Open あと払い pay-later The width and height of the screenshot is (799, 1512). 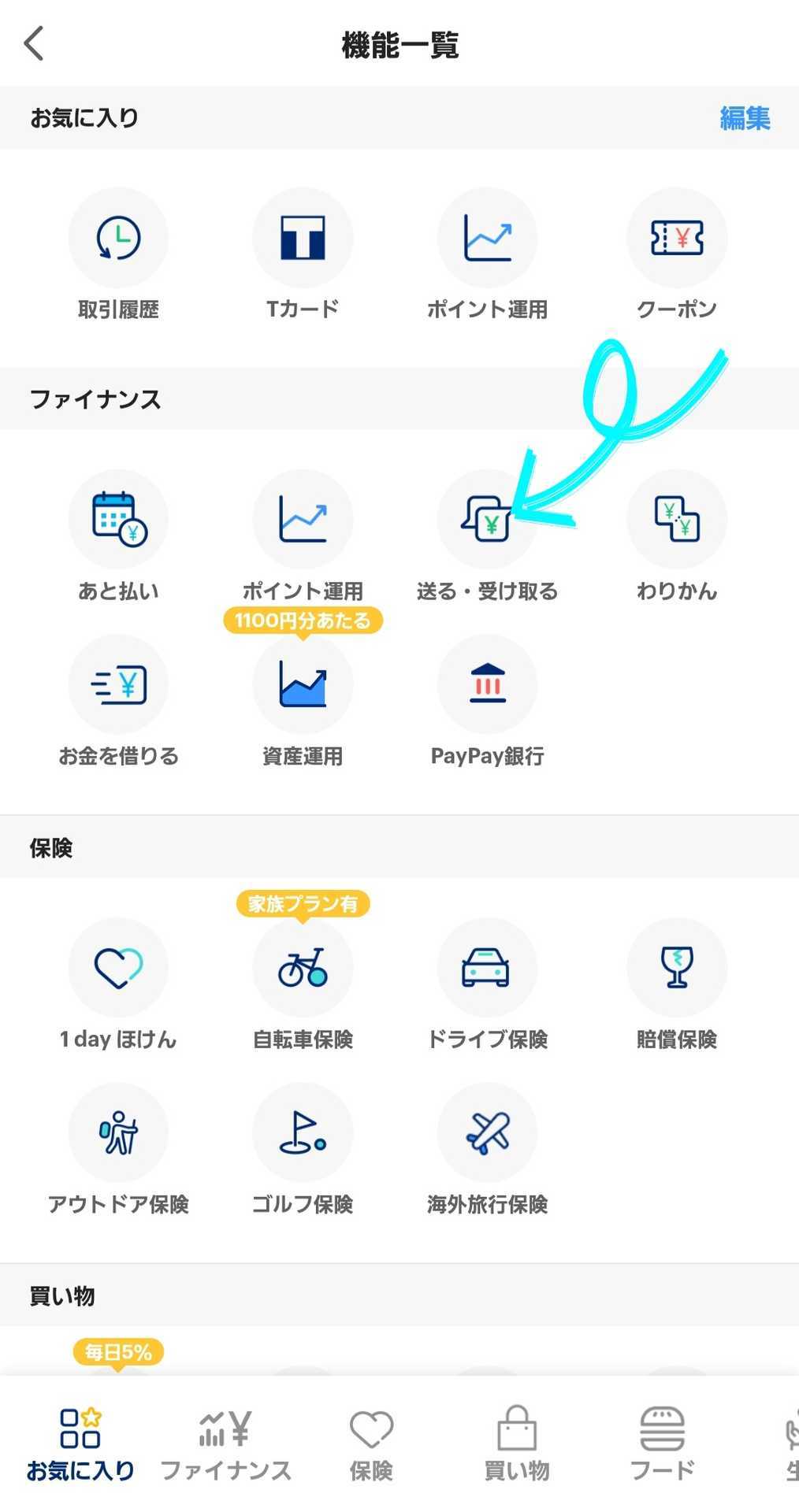tap(118, 520)
